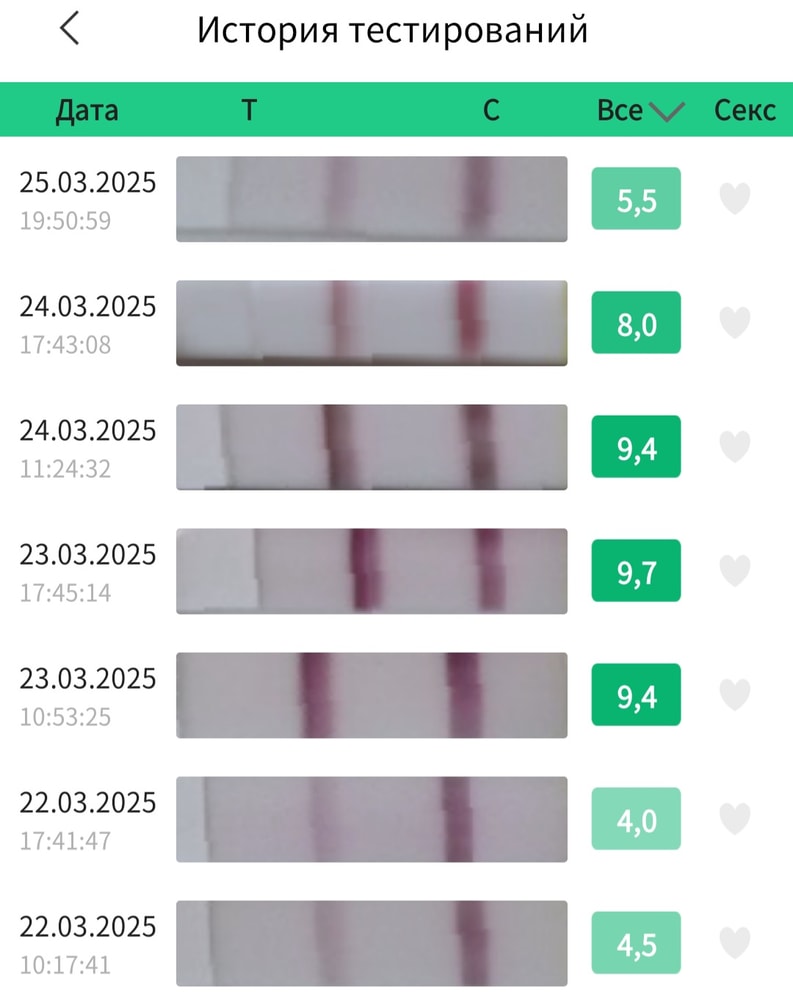
Task: Tap the 9,7 result value badge
Action: click(x=636, y=571)
